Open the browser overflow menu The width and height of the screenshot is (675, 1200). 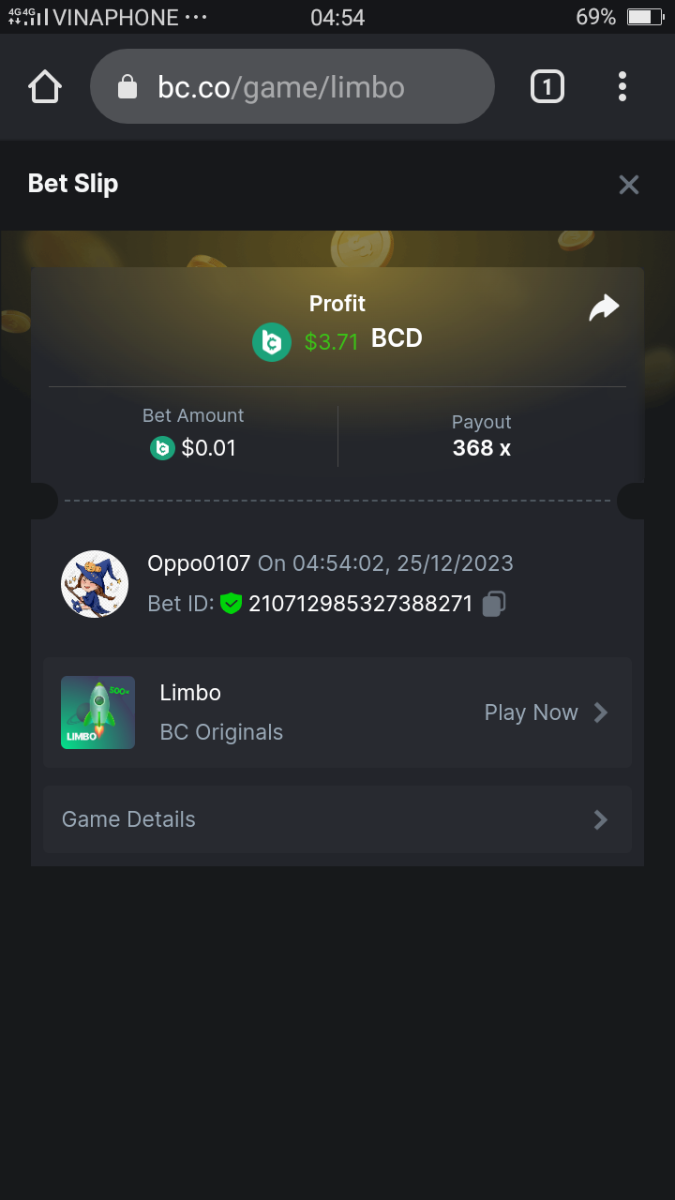[x=622, y=87]
